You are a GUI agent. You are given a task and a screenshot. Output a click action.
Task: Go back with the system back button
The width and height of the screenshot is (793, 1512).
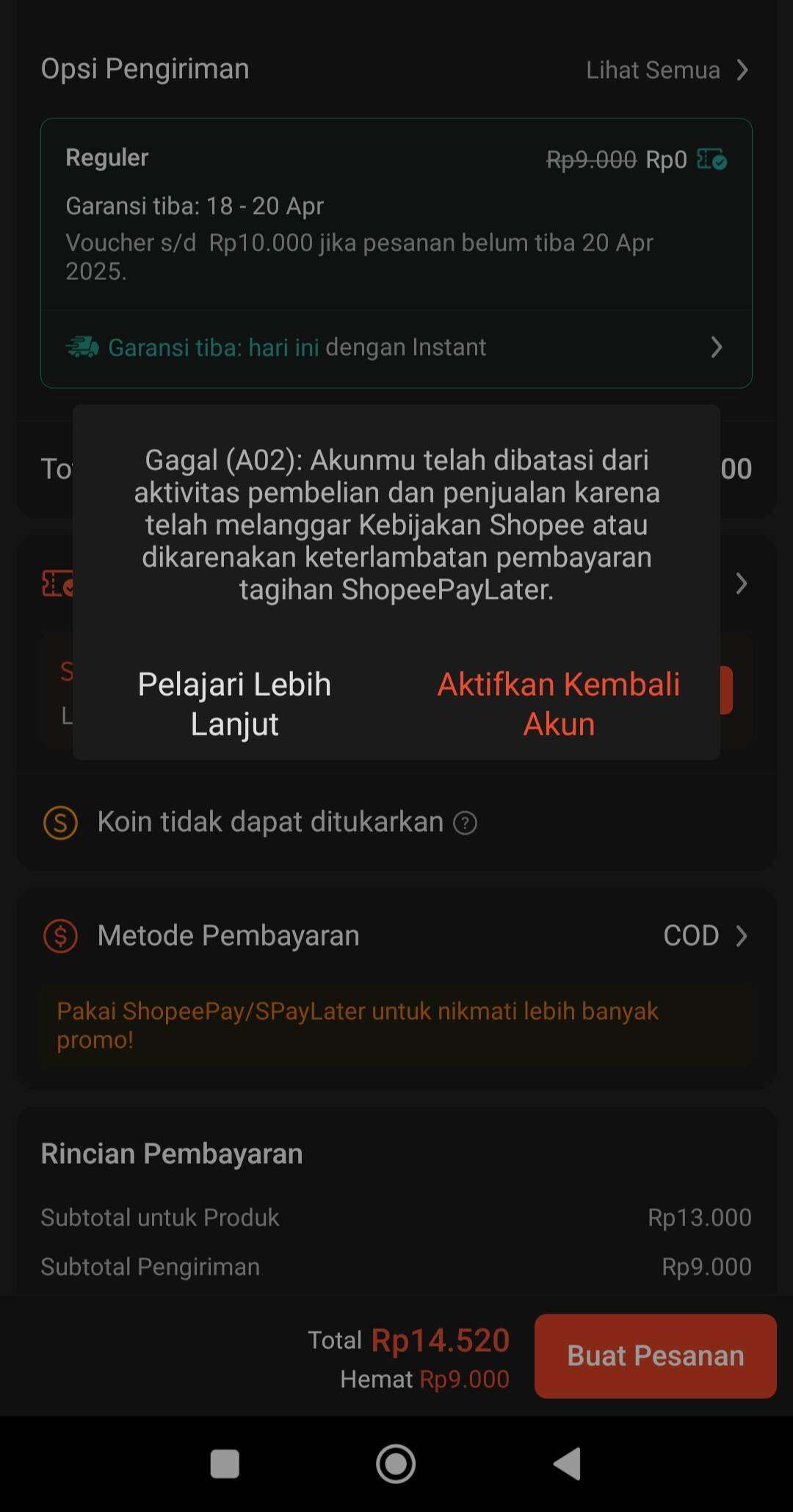pyautogui.click(x=567, y=1464)
